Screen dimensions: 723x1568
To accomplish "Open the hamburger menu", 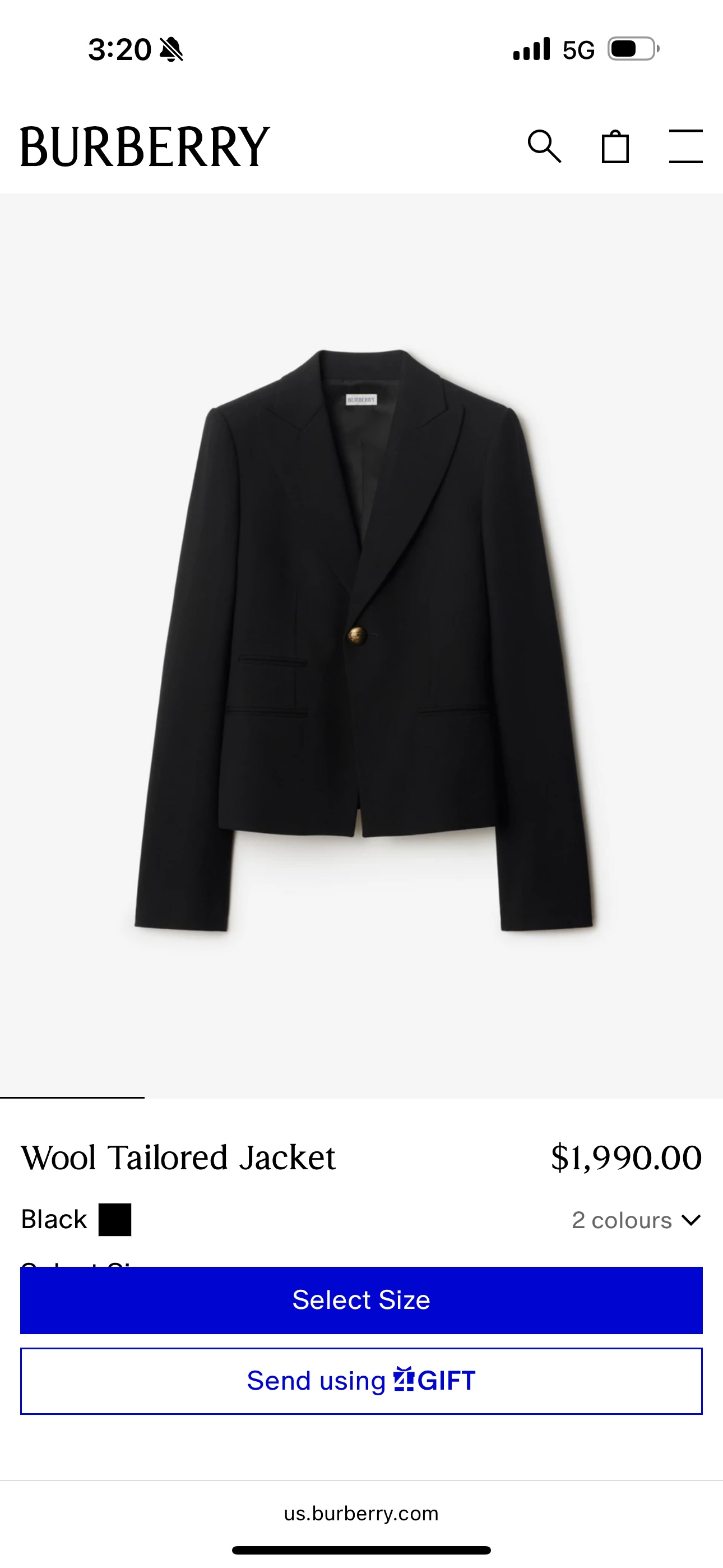I will coord(685,147).
